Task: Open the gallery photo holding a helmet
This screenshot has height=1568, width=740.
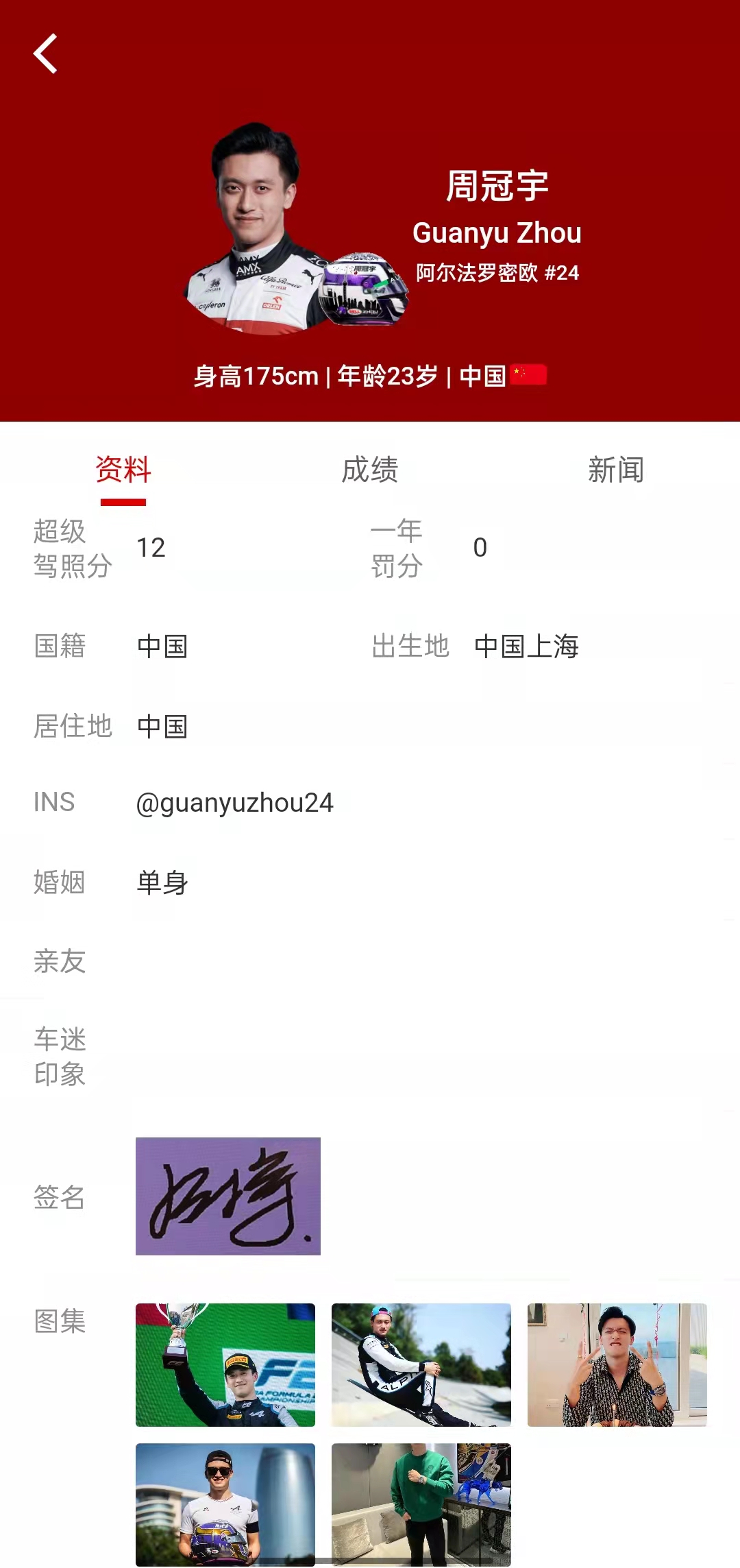Action: (225, 1504)
